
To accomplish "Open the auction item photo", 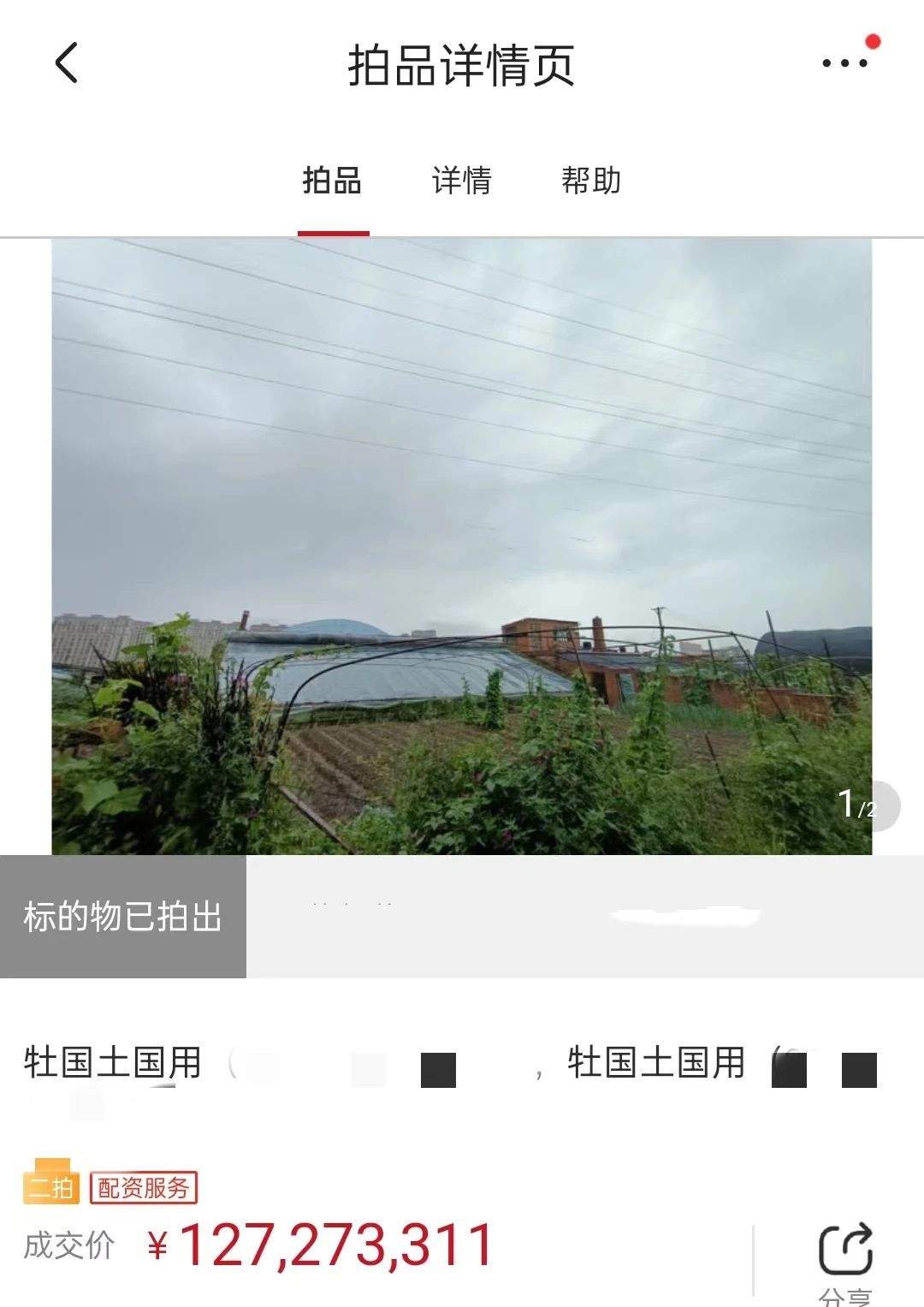I will click(461, 546).
